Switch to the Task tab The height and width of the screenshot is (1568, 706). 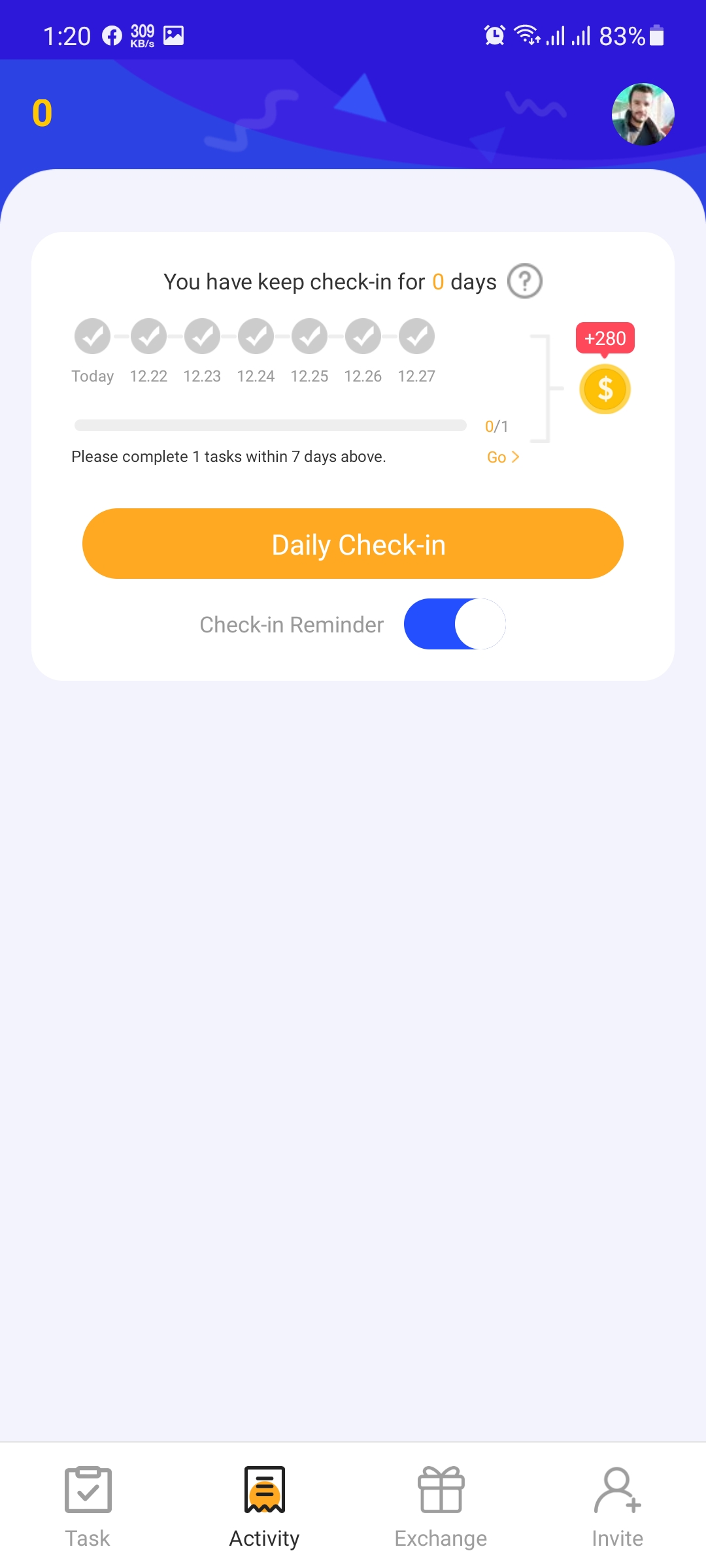coord(88,1506)
